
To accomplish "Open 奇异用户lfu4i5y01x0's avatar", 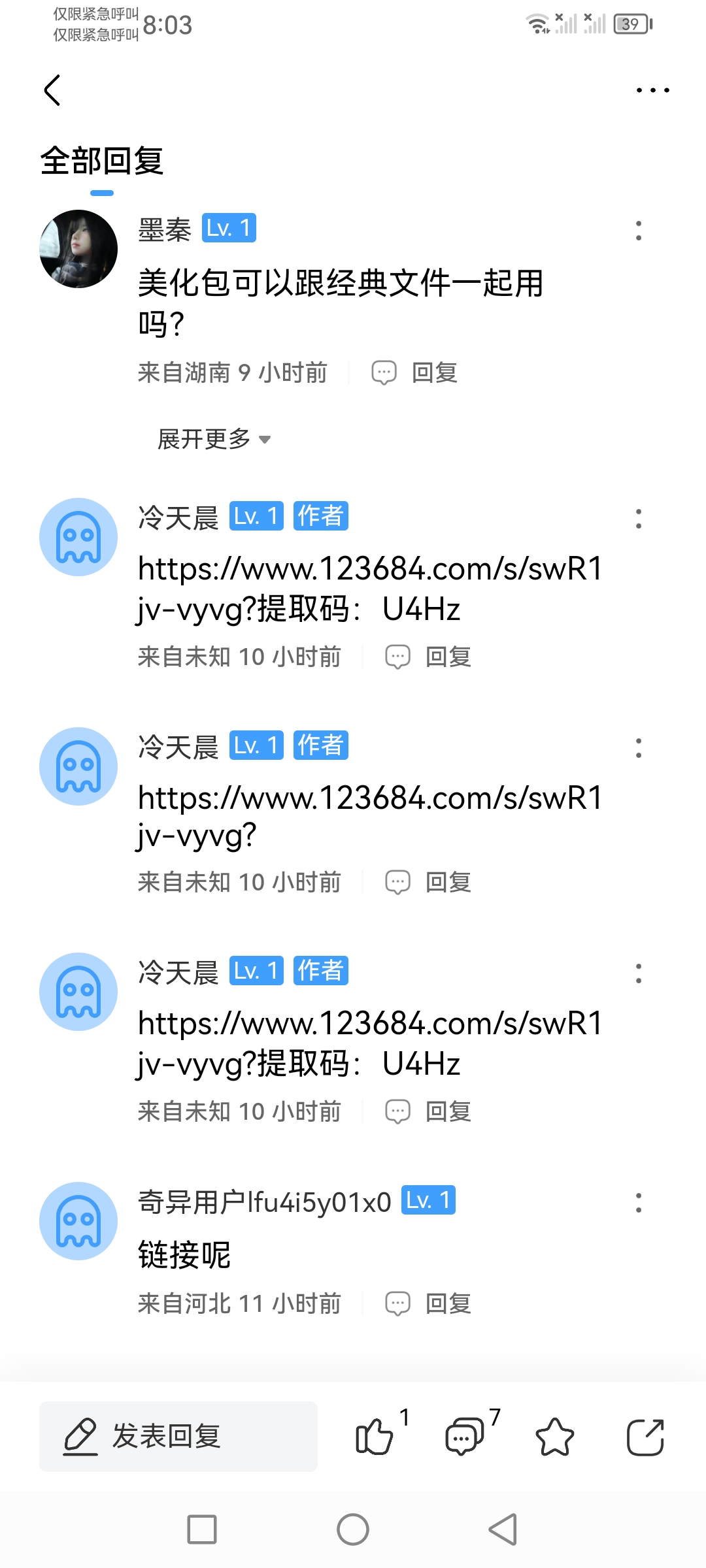I will 78,1221.
